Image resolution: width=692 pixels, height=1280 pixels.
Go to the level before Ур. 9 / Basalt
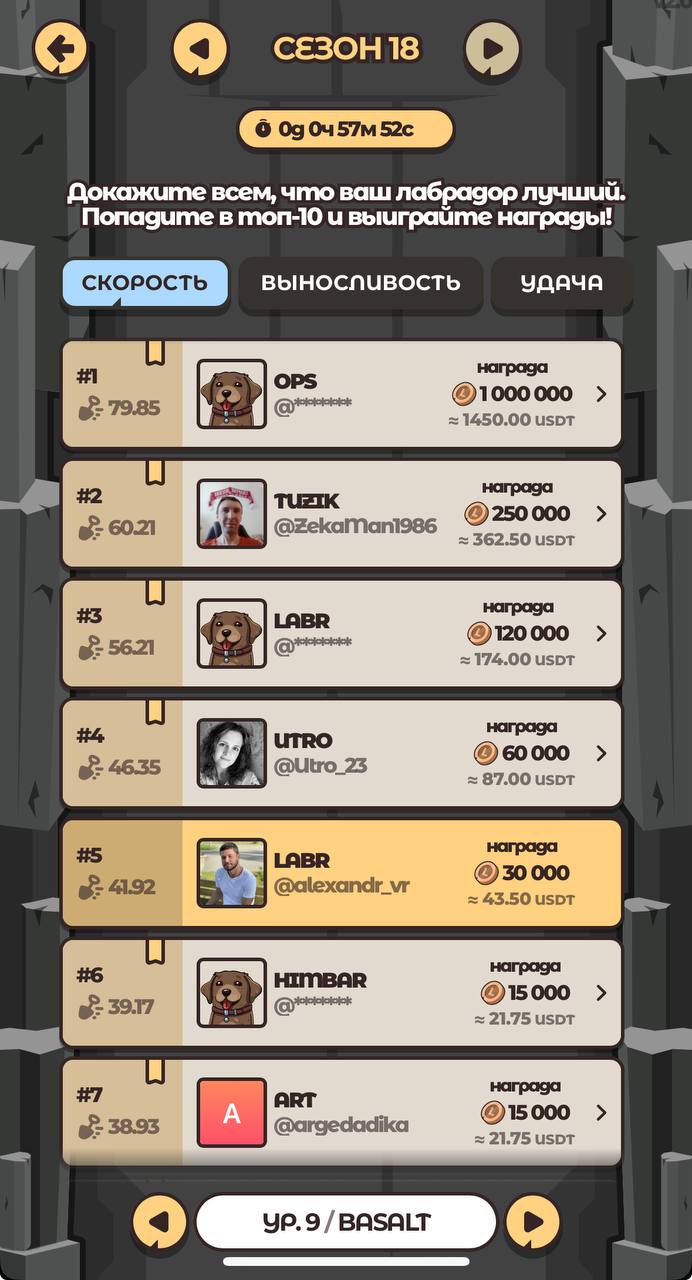tap(159, 1222)
